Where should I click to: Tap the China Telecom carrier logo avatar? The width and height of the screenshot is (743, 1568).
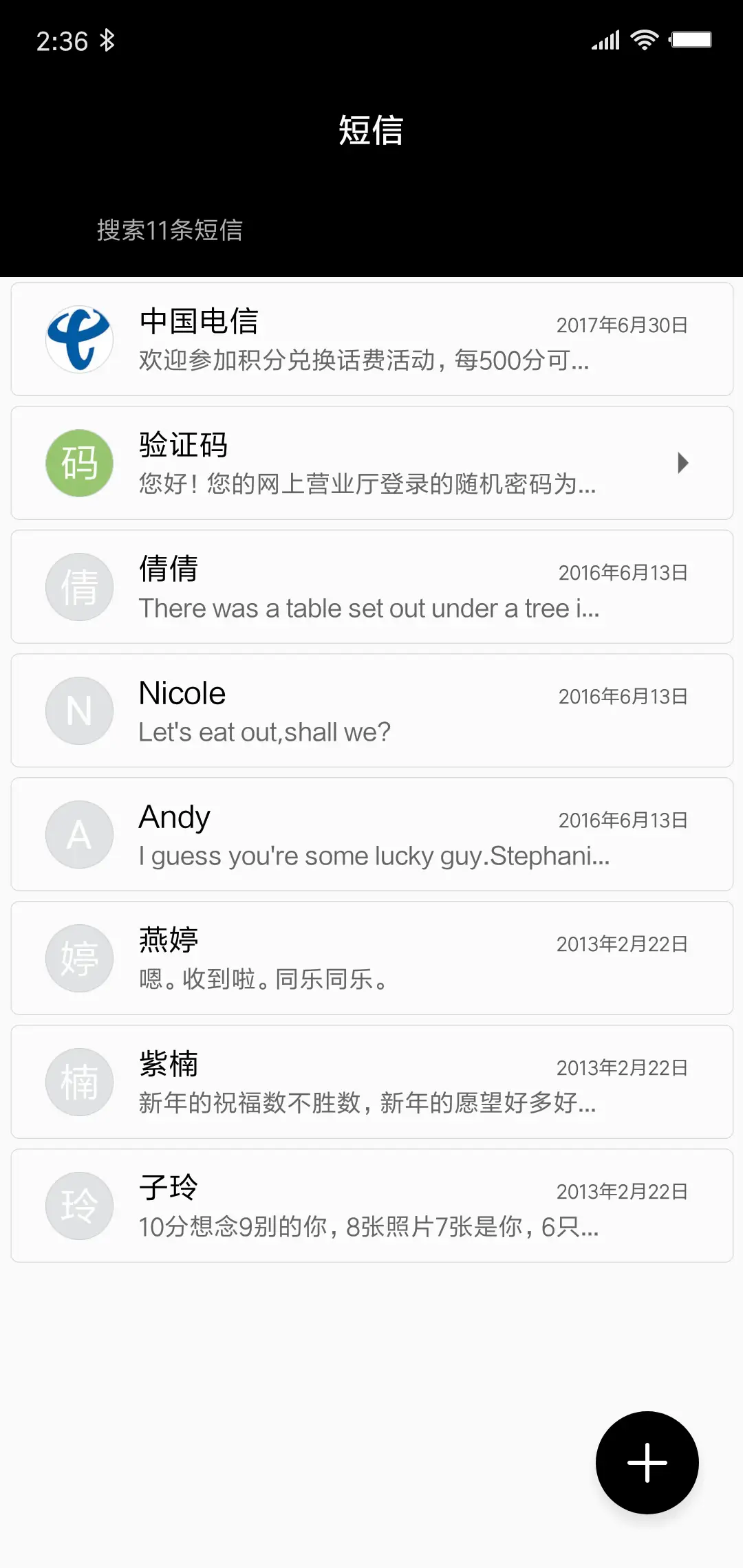[78, 339]
